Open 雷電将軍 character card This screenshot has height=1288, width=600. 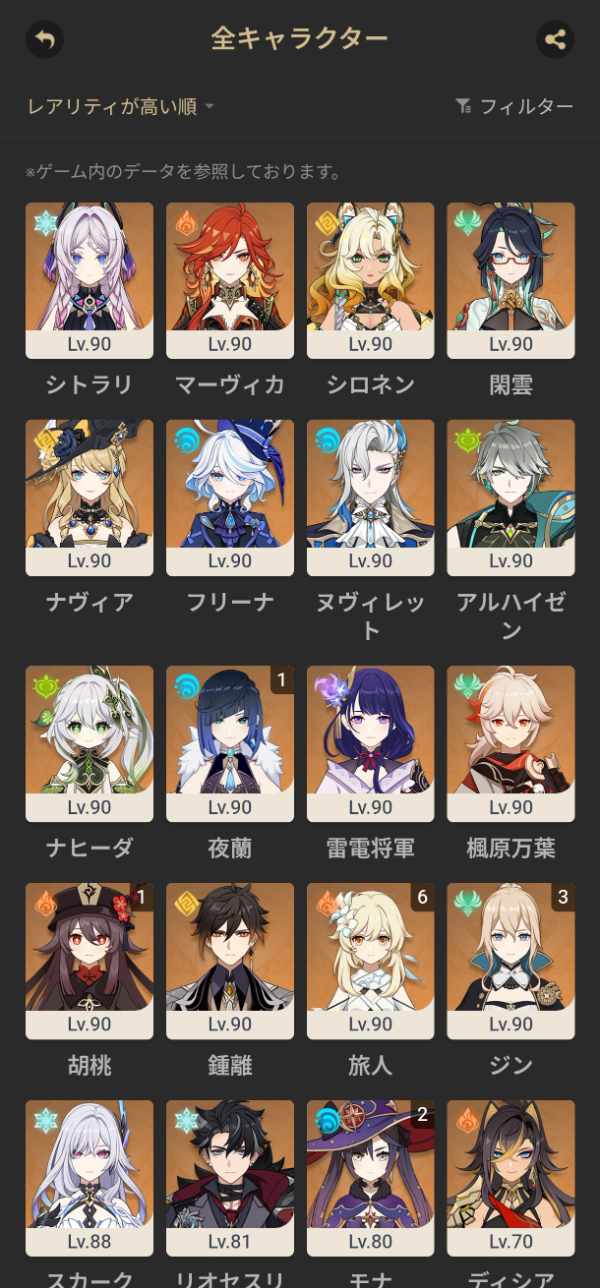(370, 743)
